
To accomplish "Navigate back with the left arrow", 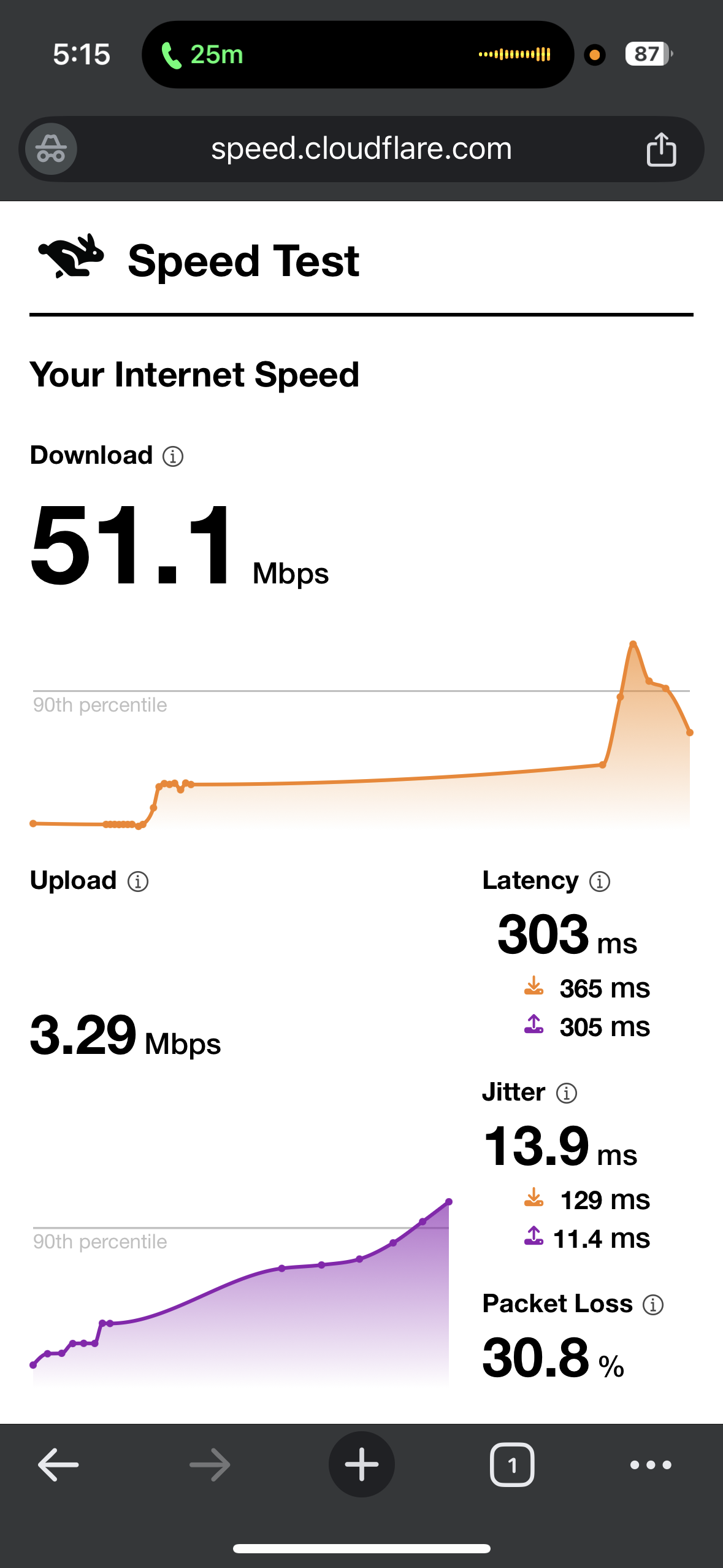I will 57,1464.
